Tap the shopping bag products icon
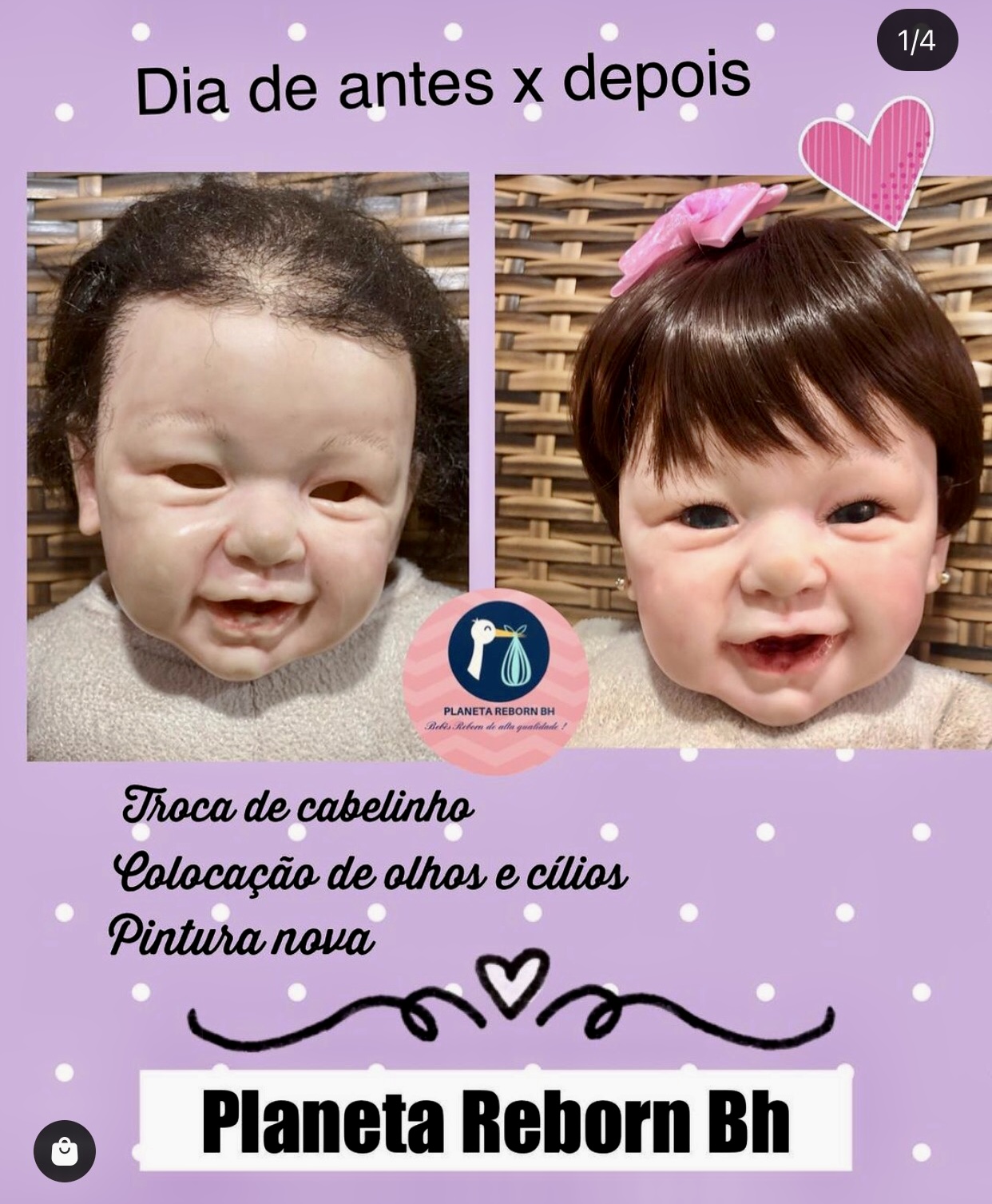Screen dimensions: 992x1204 coord(65,1151)
